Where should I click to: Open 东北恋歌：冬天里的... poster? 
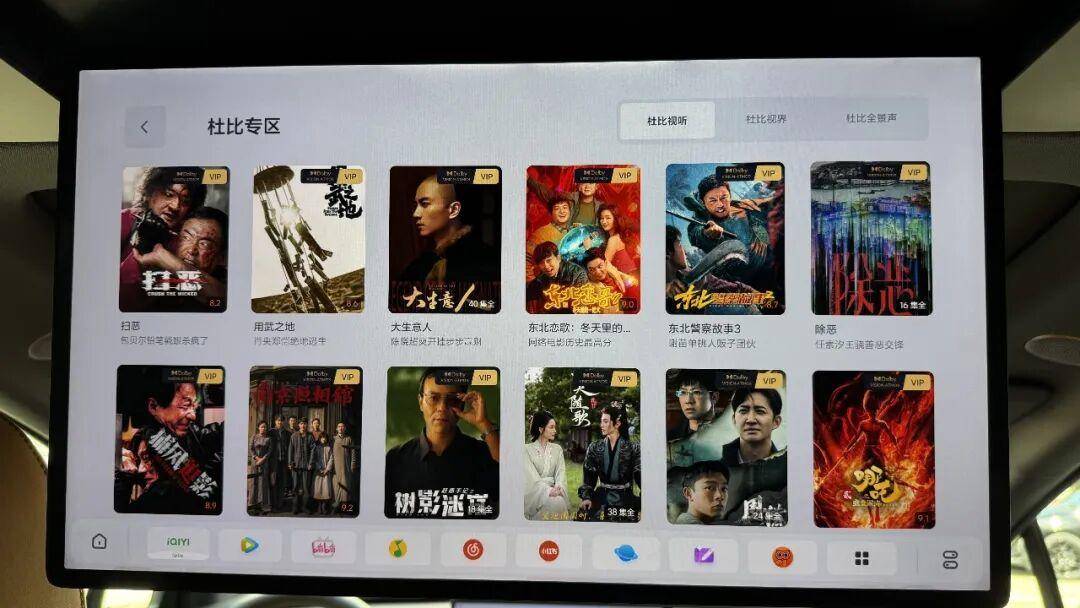pyautogui.click(x=583, y=240)
